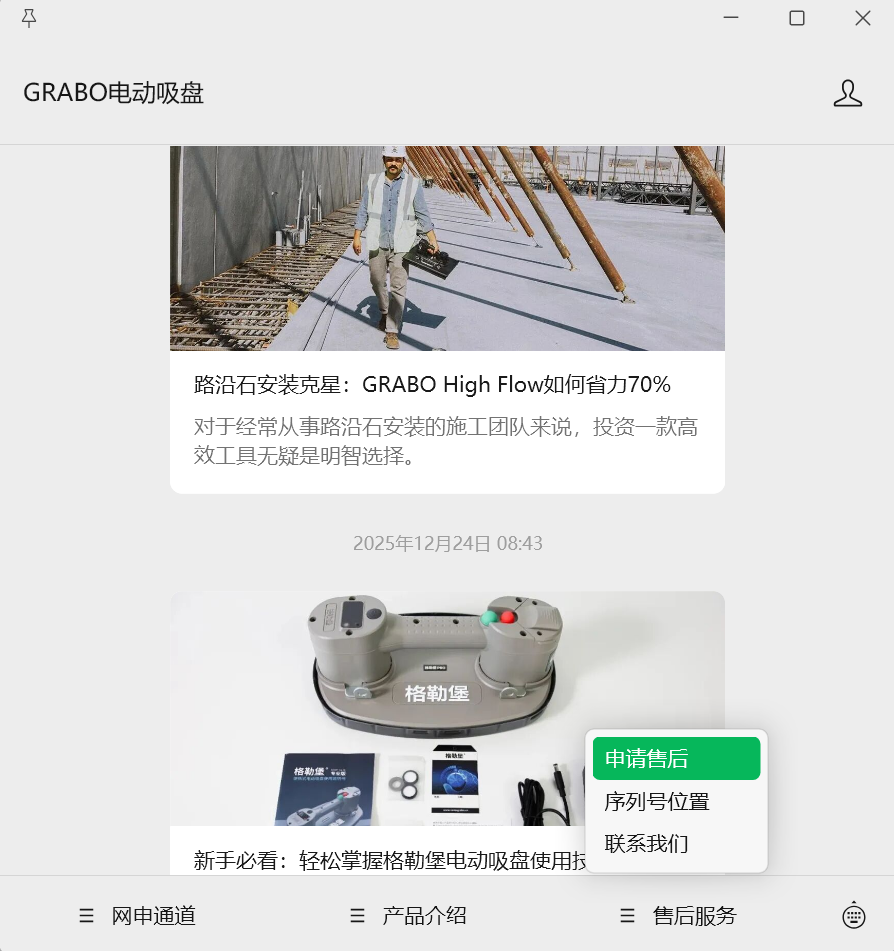This screenshot has width=894, height=951.
Task: Select the green 申请售后 option
Action: pos(676,758)
